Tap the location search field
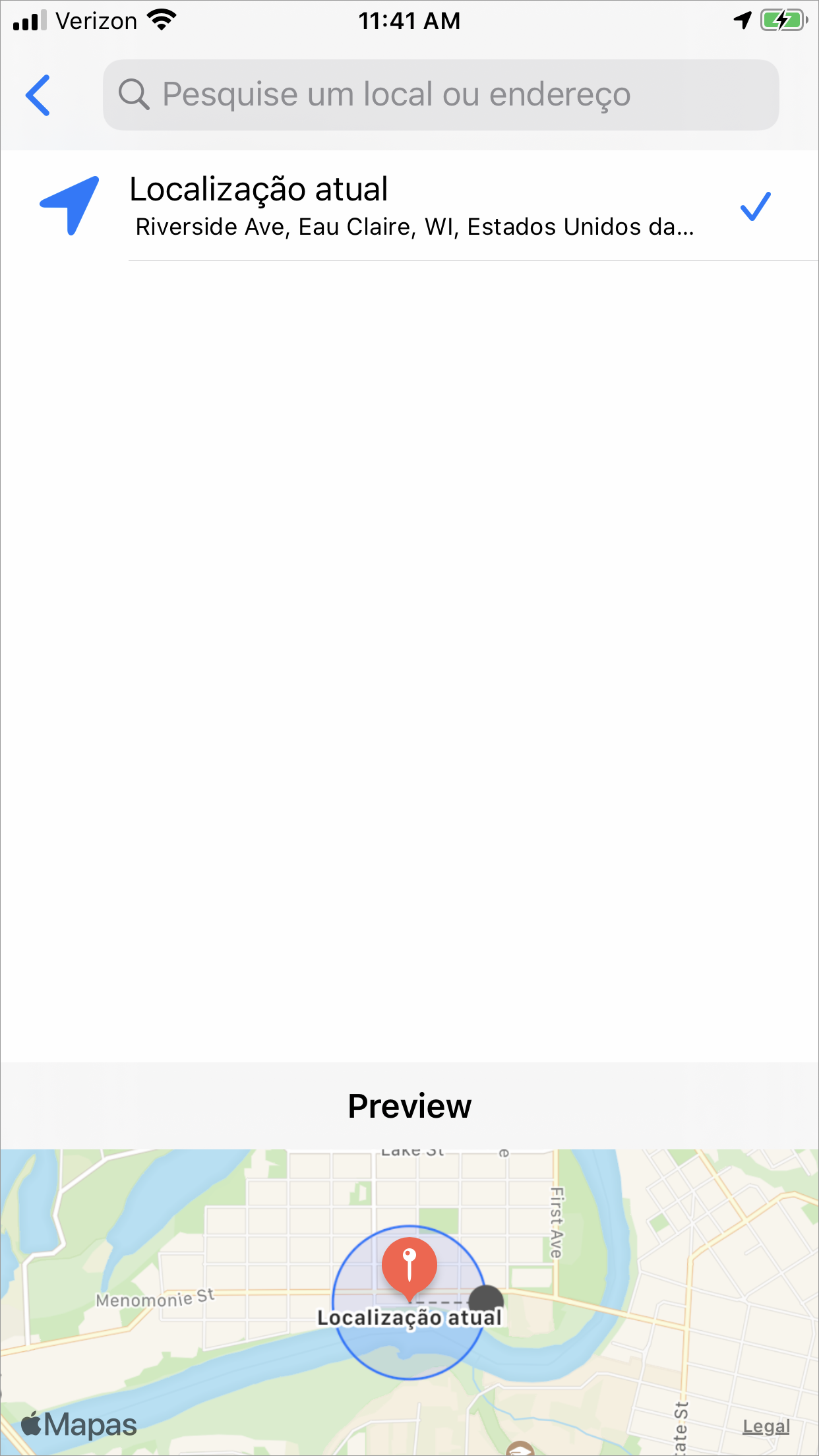This screenshot has width=819, height=1456. (440, 95)
